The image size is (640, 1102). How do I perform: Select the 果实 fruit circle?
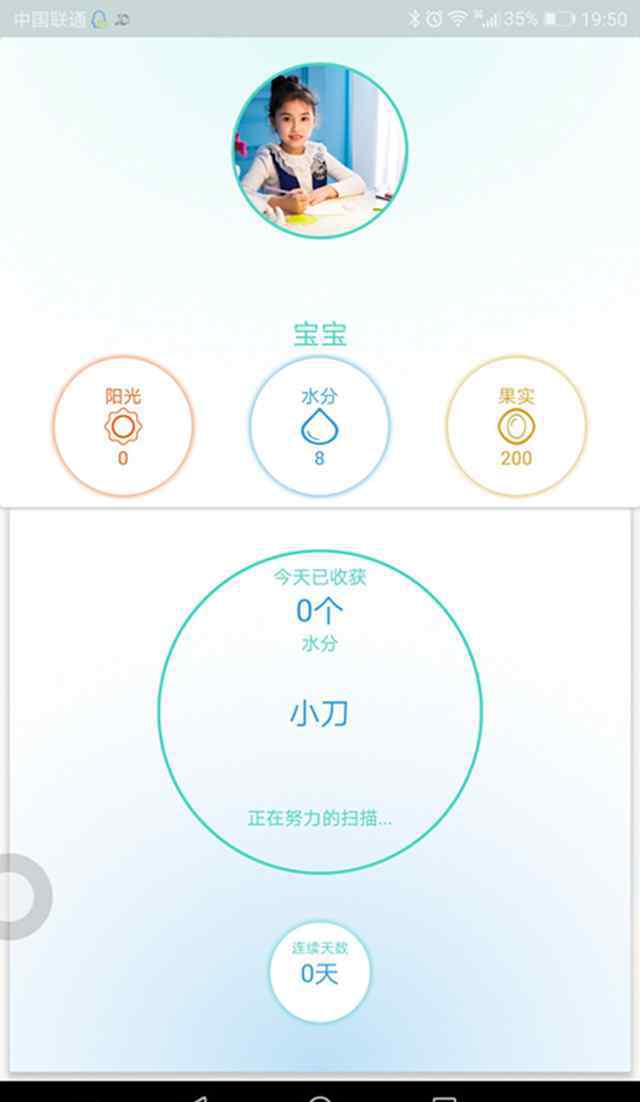516,426
